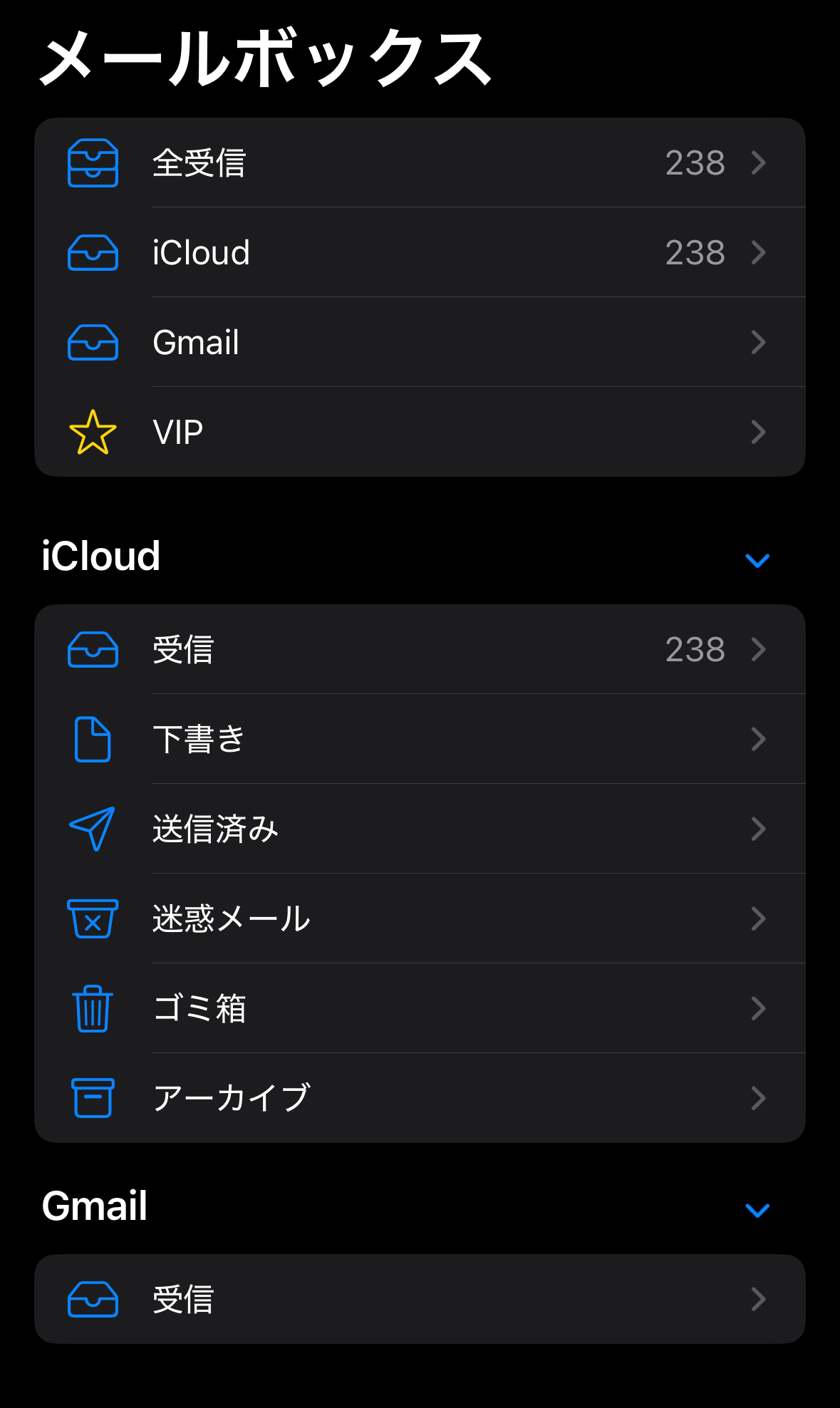Viewport: 840px width, 1408px height.
Task: Open the 全受信 mailbox
Action: (420, 162)
